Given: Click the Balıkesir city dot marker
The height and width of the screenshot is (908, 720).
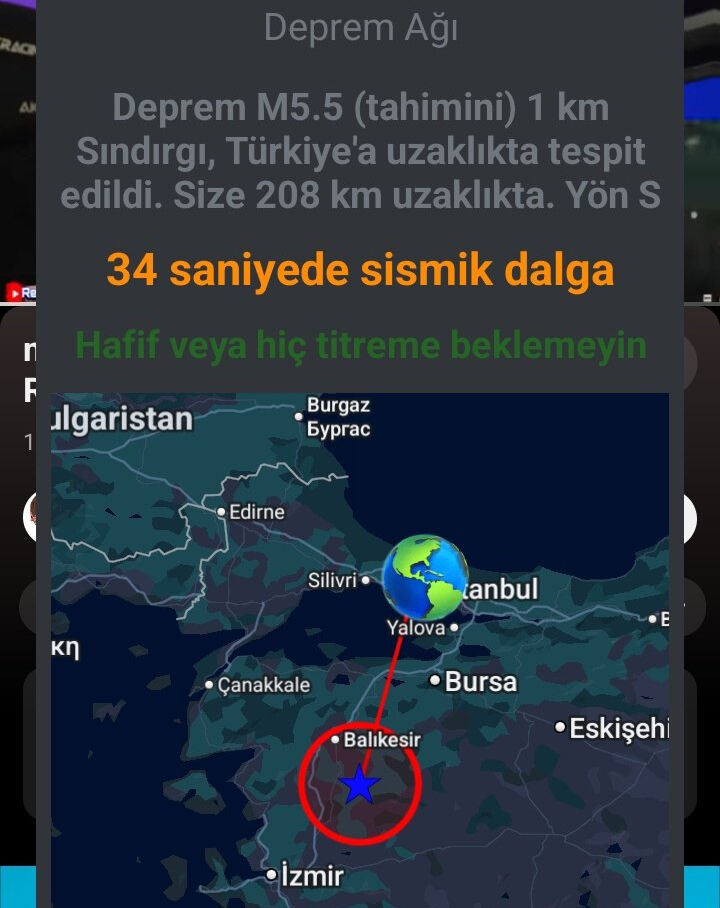Looking at the screenshot, I should point(335,742).
